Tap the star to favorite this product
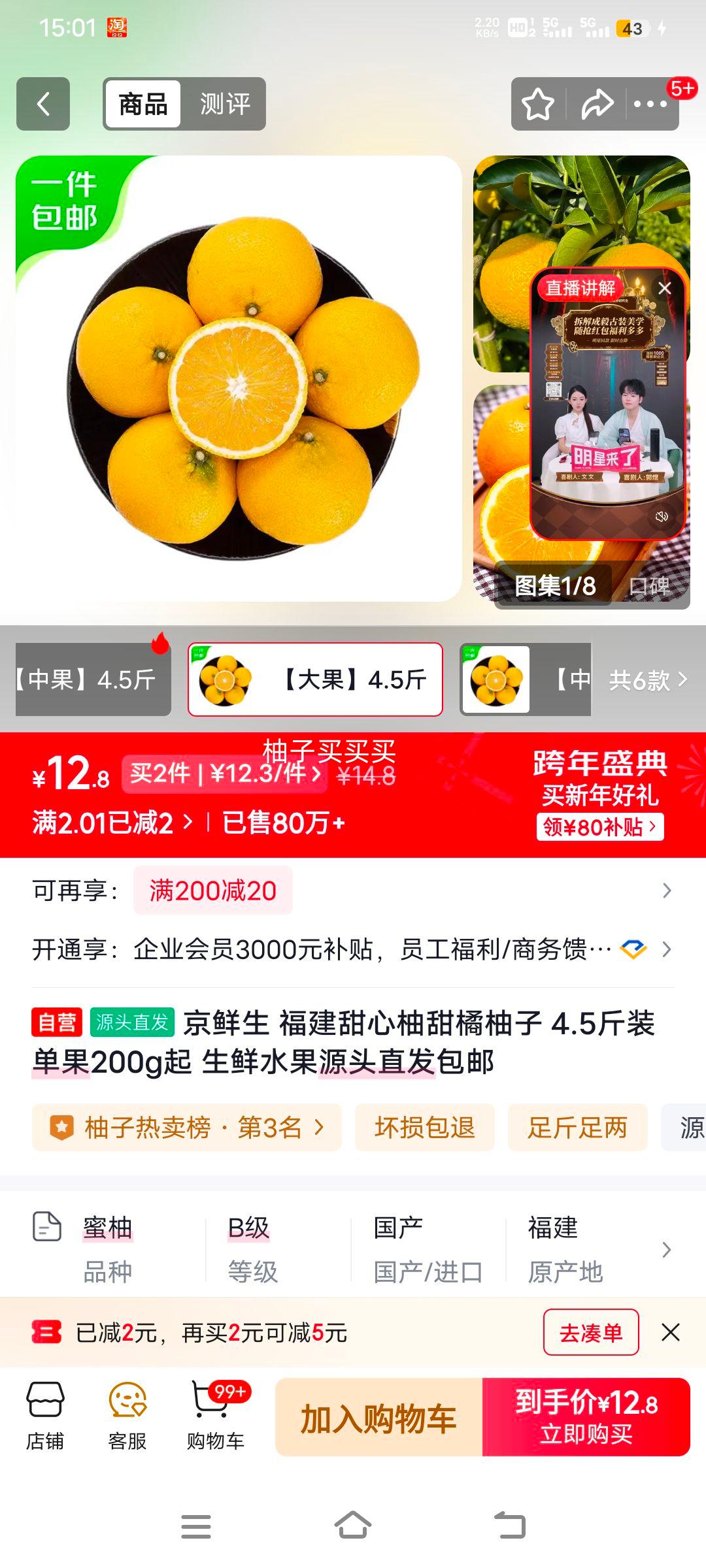 tap(538, 105)
